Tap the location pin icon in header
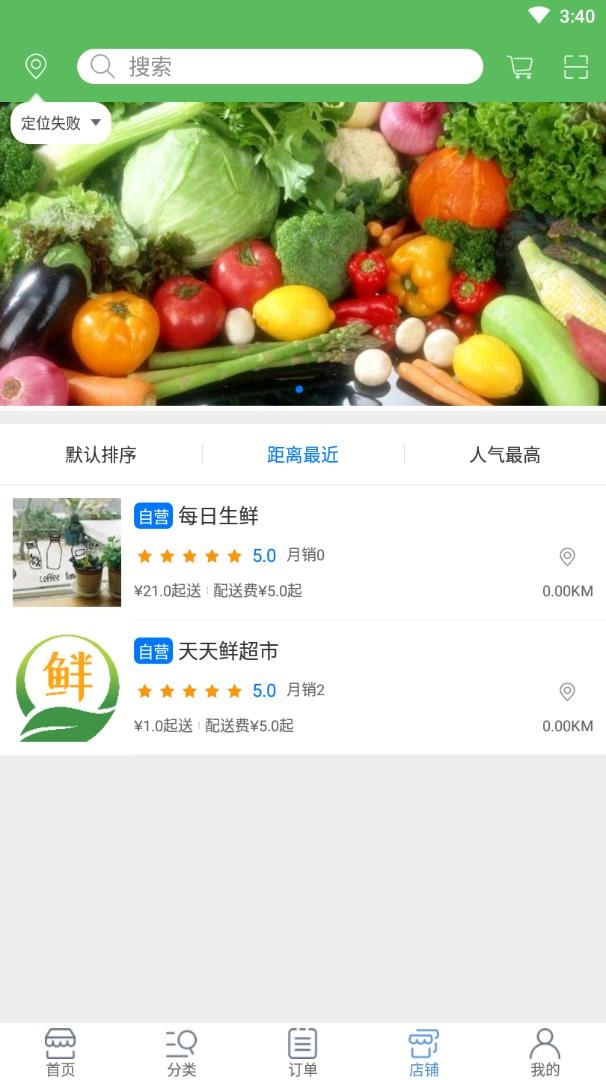The image size is (606, 1080). [x=36, y=67]
